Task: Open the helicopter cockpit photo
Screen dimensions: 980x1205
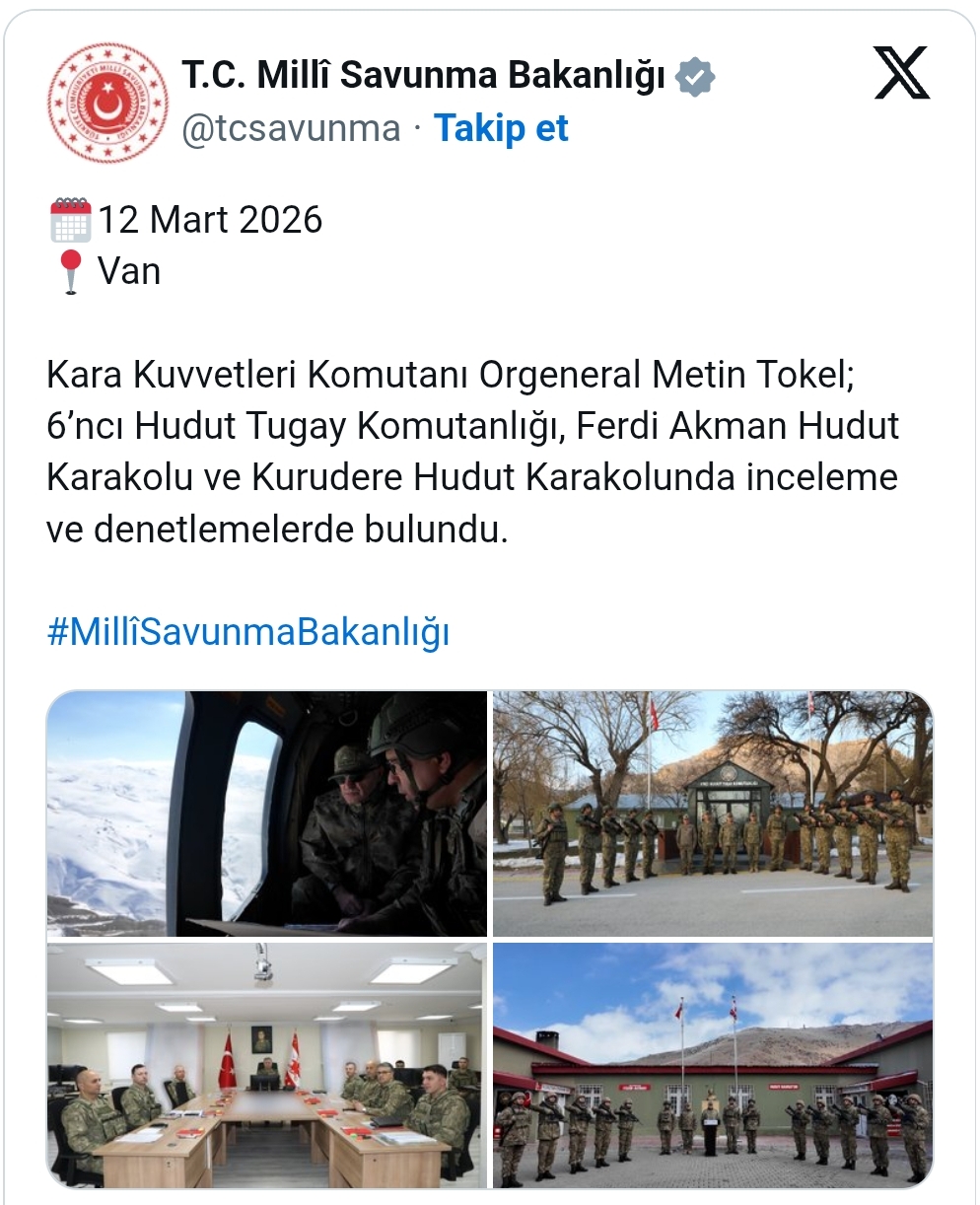Action: coord(267,814)
